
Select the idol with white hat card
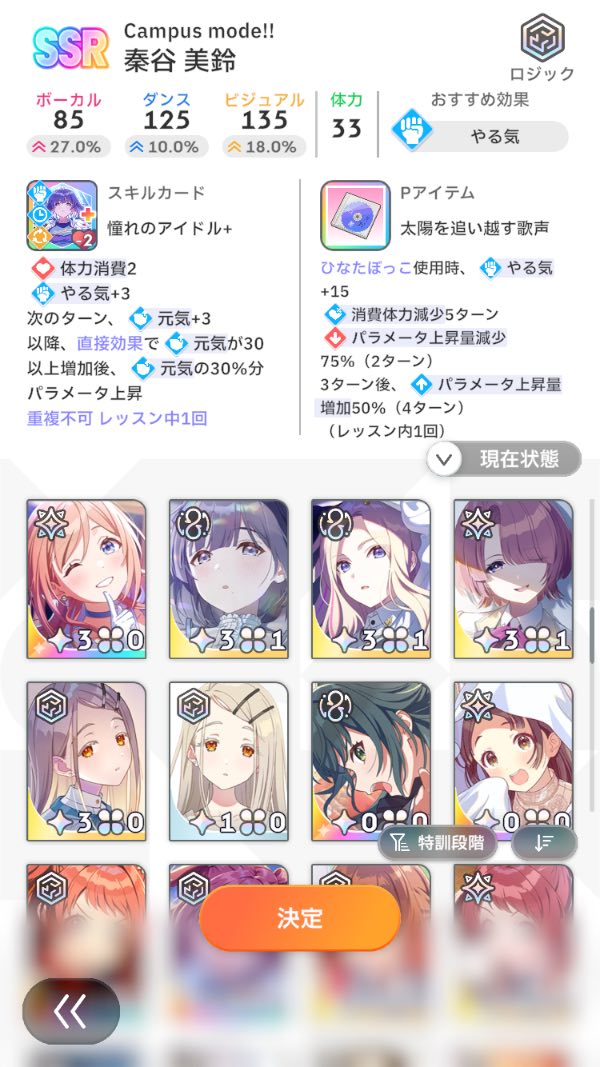point(513,750)
